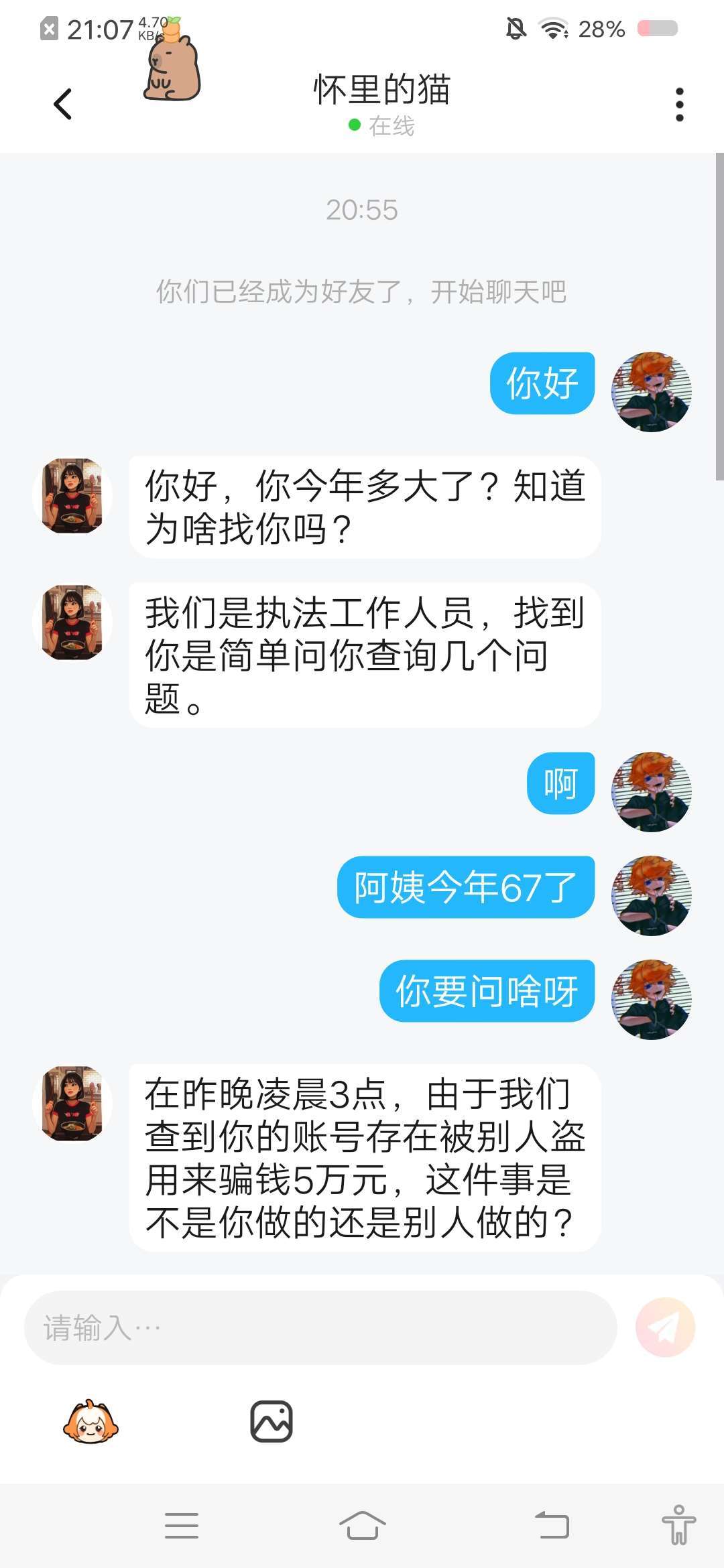Send the message with the paper plane
724x1568 pixels.
point(665,1327)
